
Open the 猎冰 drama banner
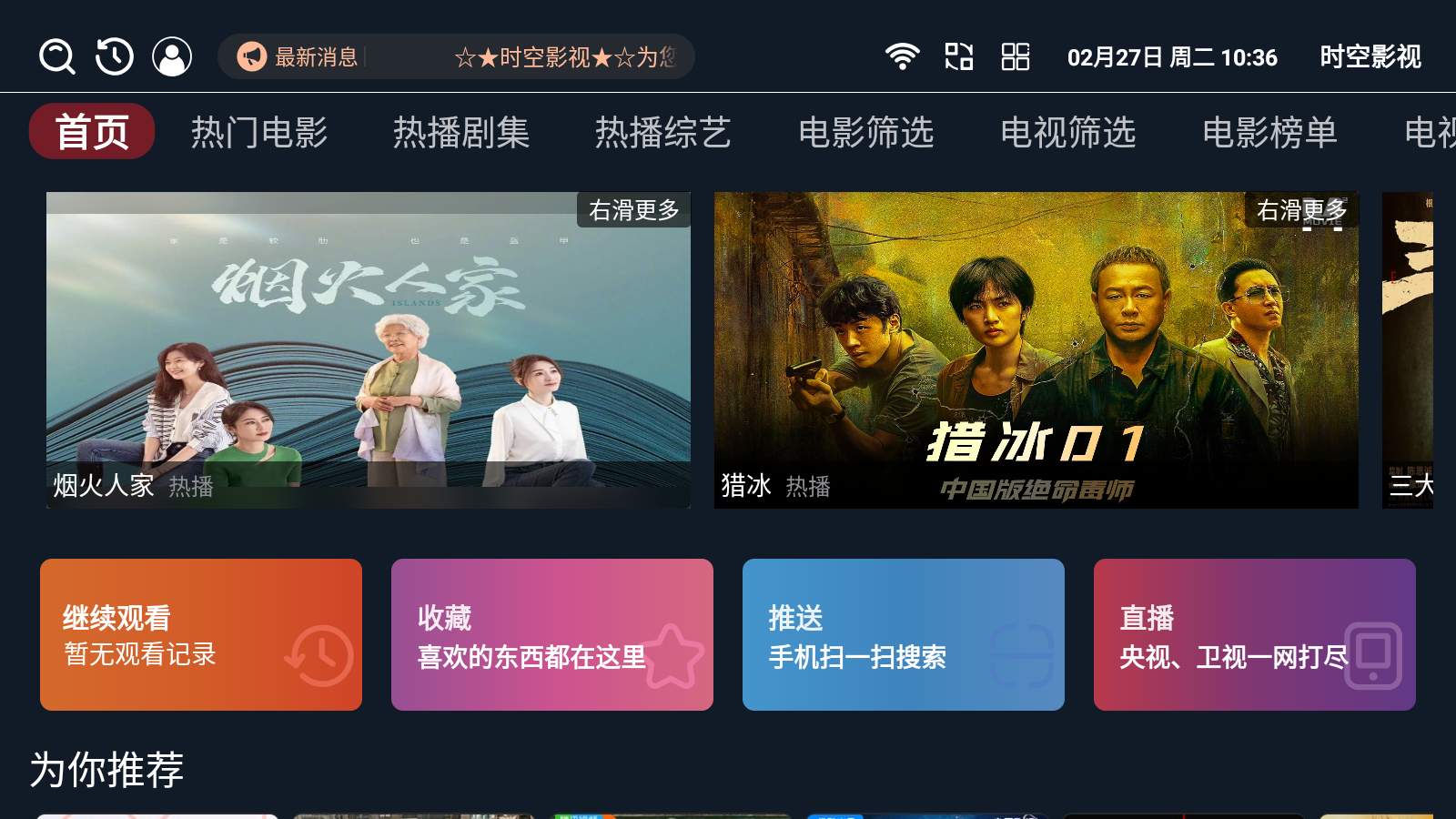click(1036, 350)
